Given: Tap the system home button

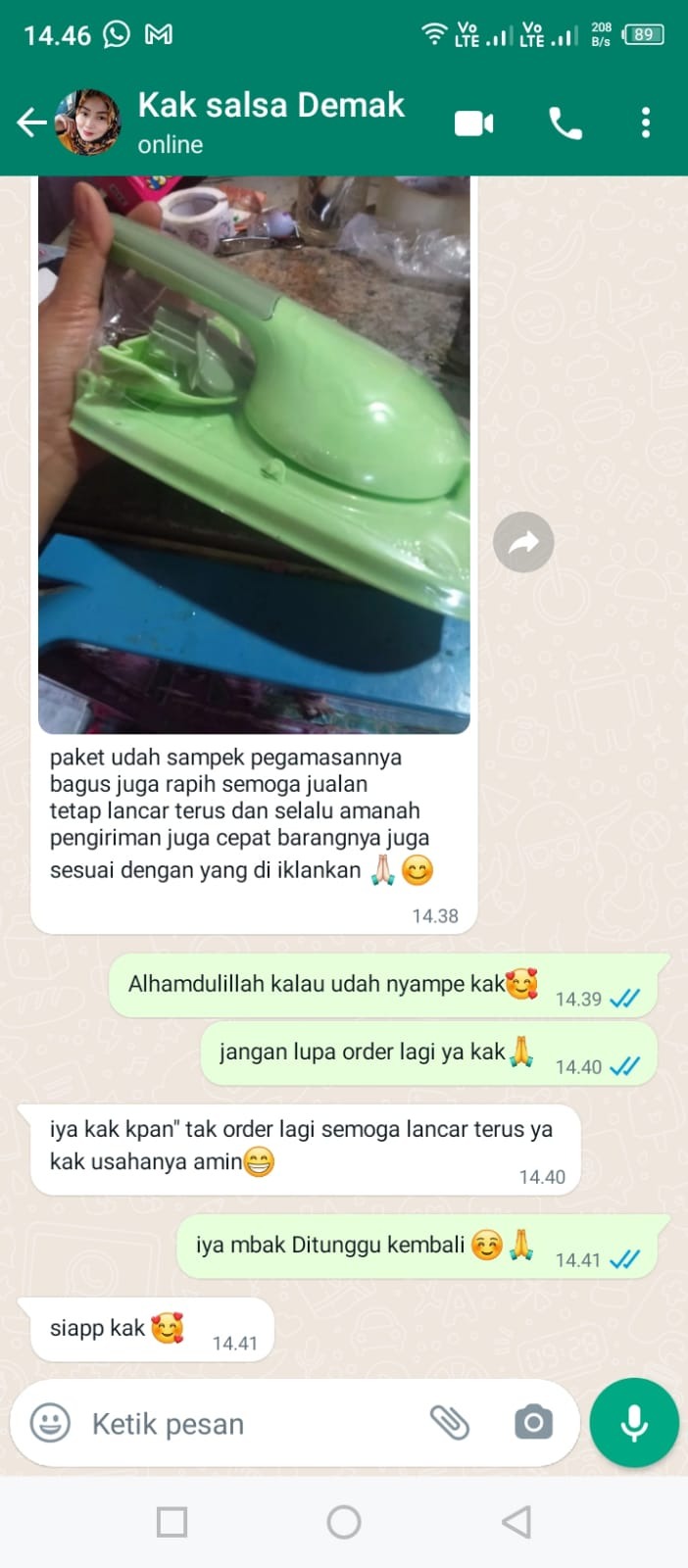Looking at the screenshot, I should point(344,1522).
